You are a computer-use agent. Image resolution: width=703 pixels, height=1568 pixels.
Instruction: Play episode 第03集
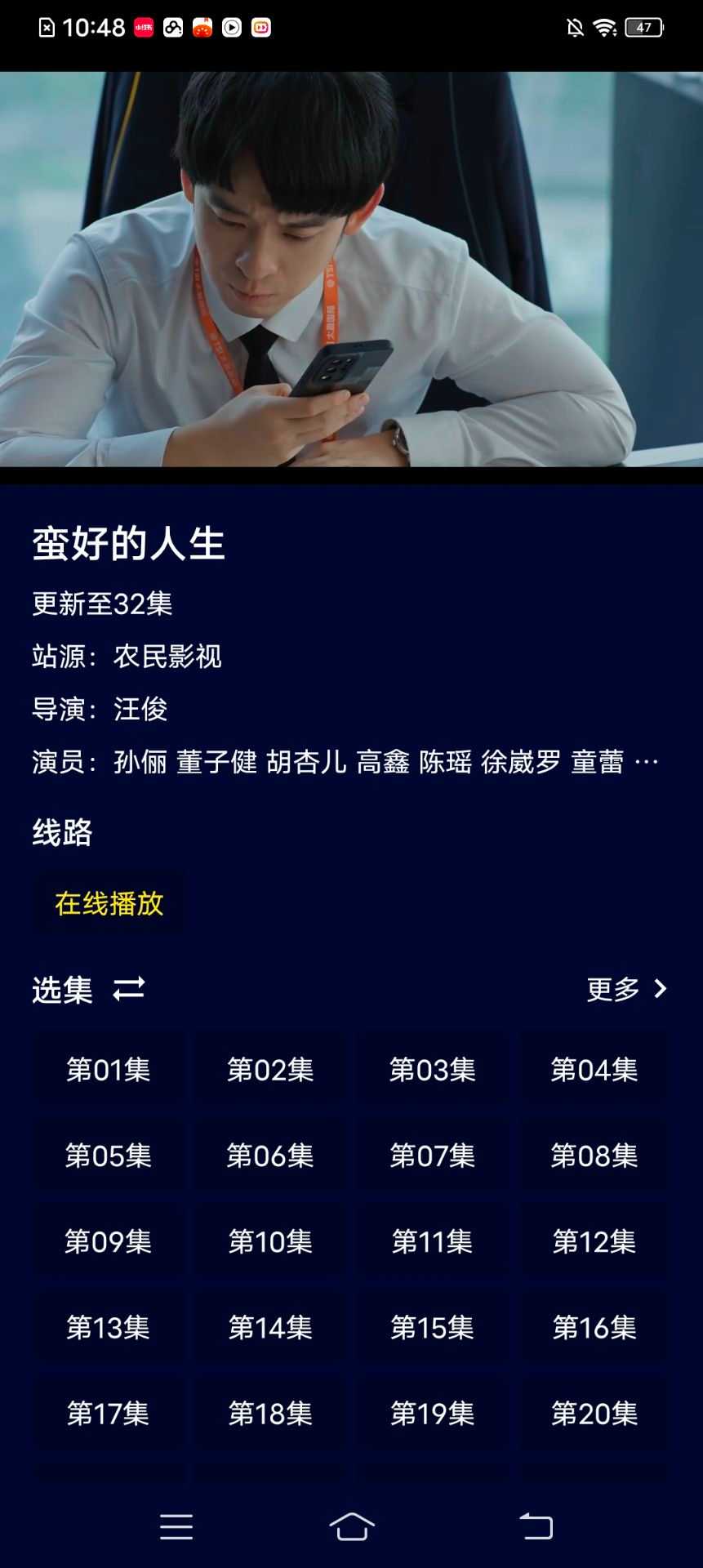pyautogui.click(x=432, y=1070)
